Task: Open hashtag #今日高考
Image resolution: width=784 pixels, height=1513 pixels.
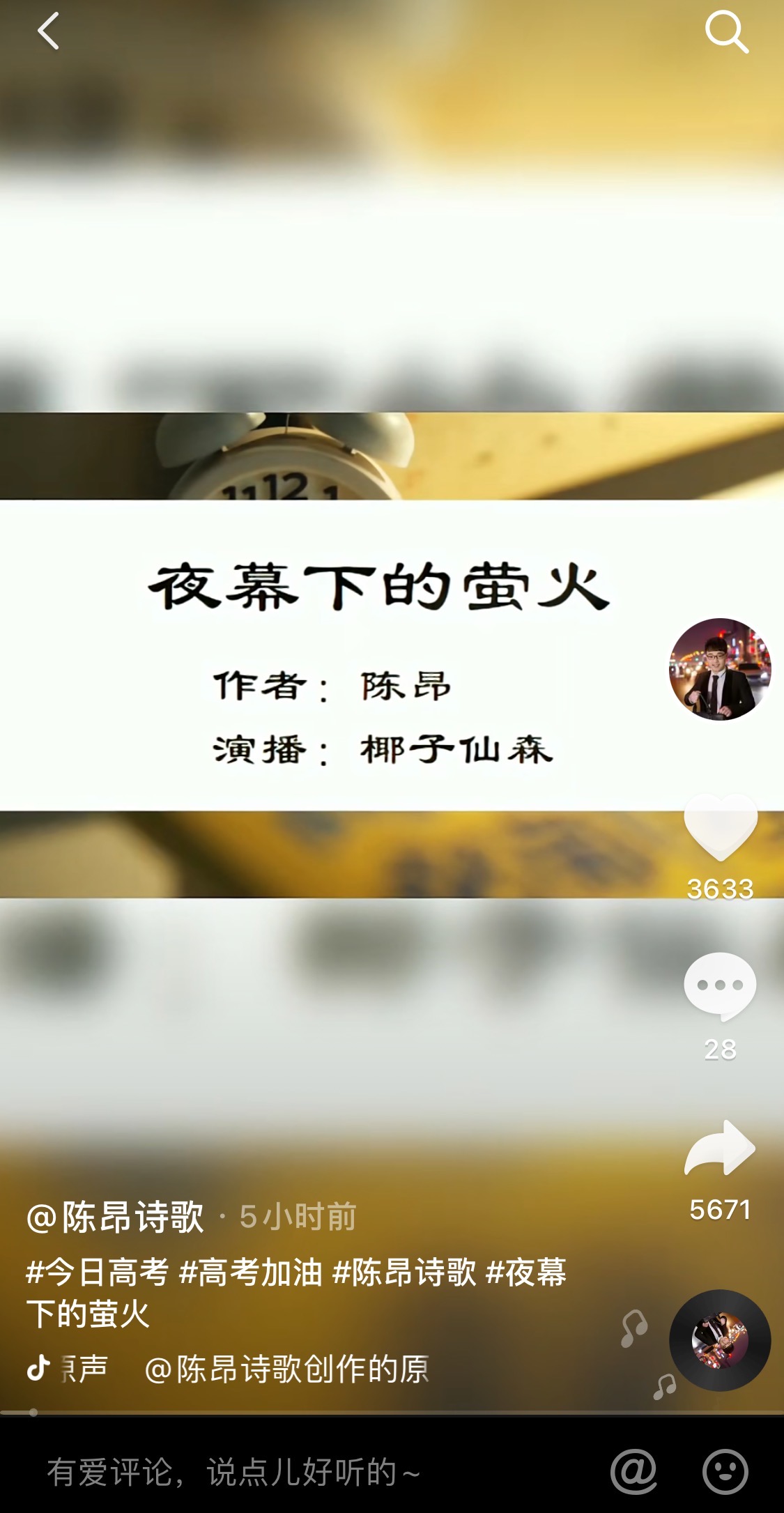Action: [98, 1273]
